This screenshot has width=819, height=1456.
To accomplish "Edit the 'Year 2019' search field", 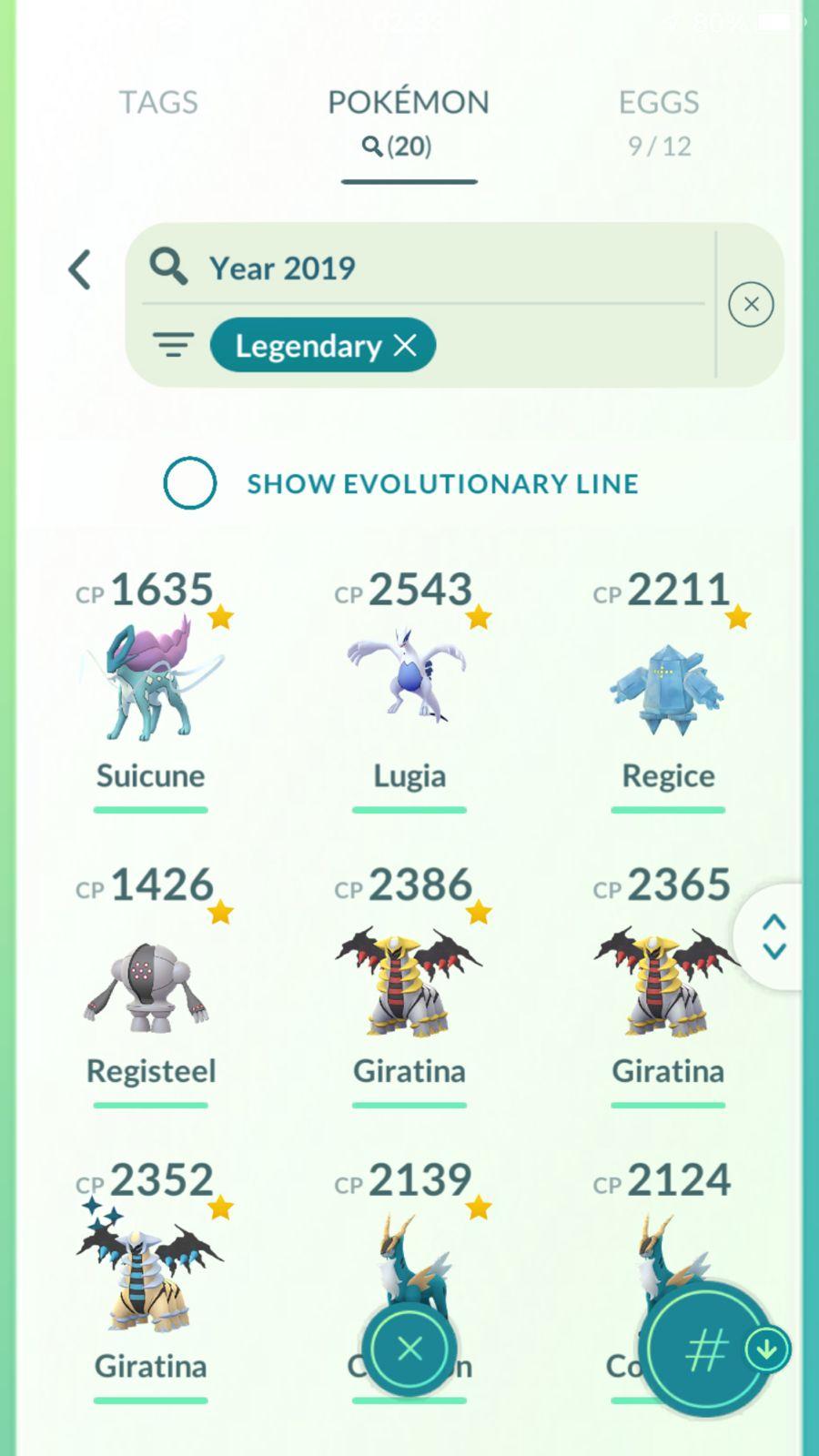I will click(x=437, y=268).
